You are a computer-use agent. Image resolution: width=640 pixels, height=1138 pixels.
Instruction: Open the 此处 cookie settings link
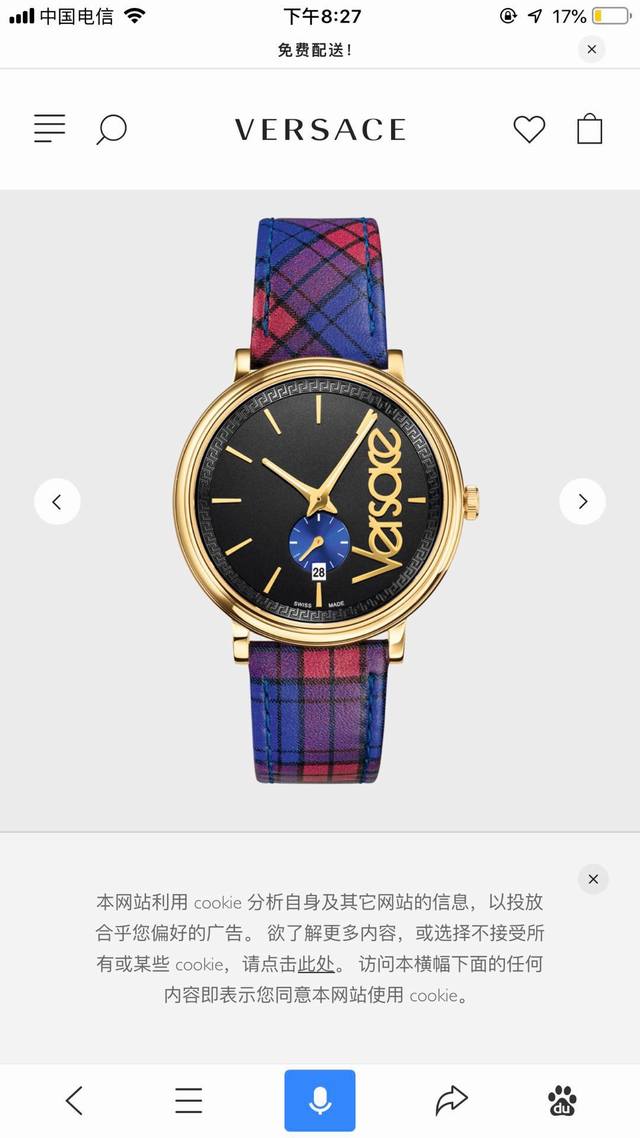pos(316,965)
